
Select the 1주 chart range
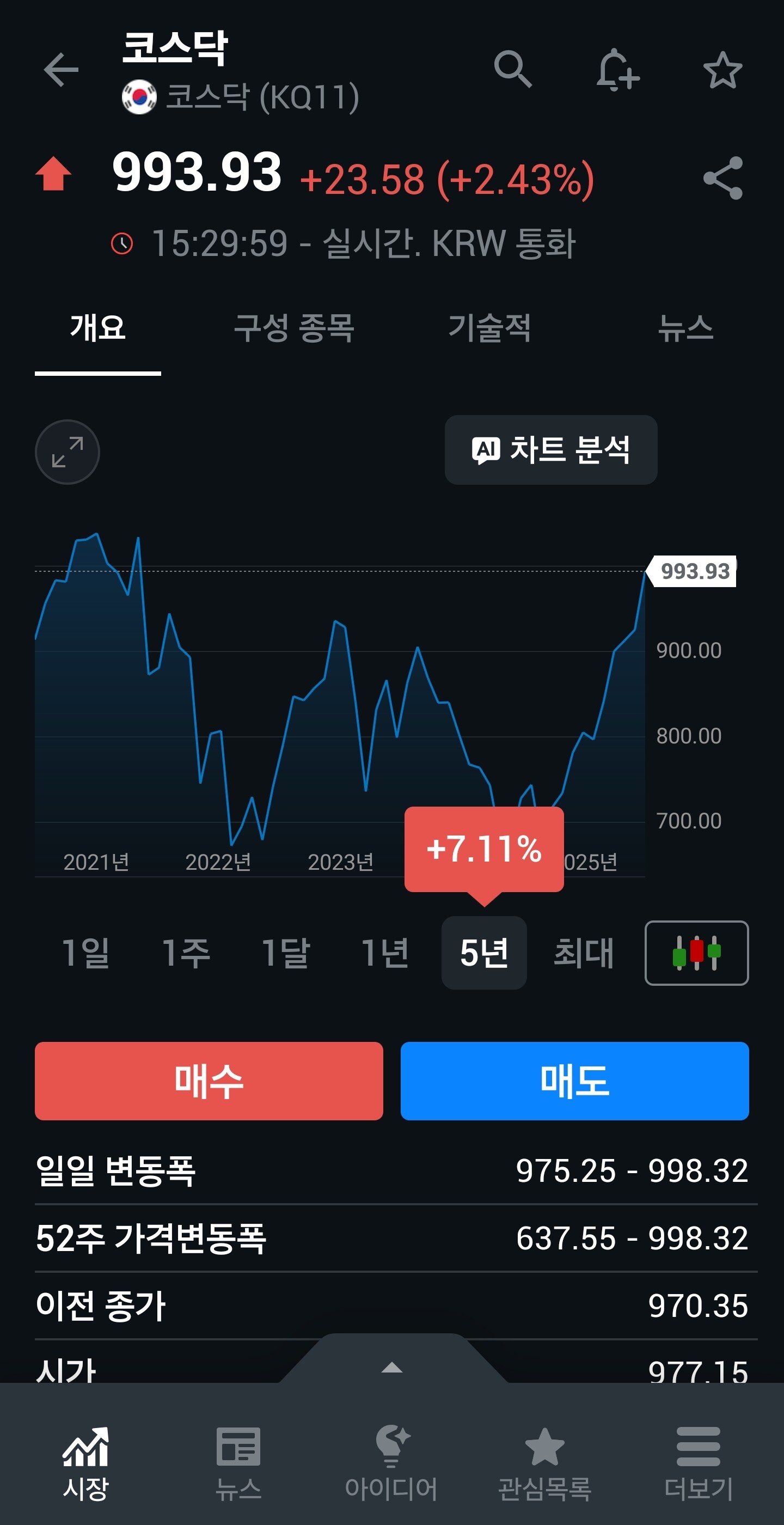[x=186, y=953]
